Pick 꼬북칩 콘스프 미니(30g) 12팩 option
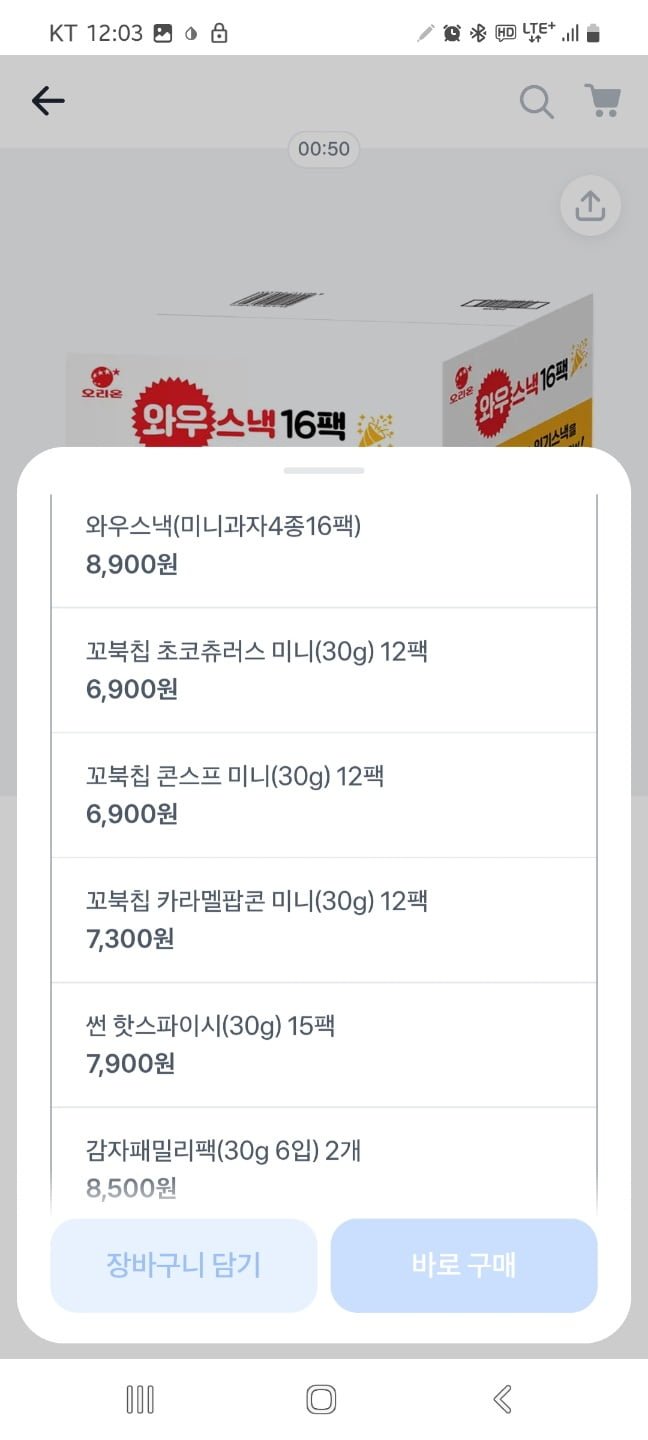 [323, 795]
